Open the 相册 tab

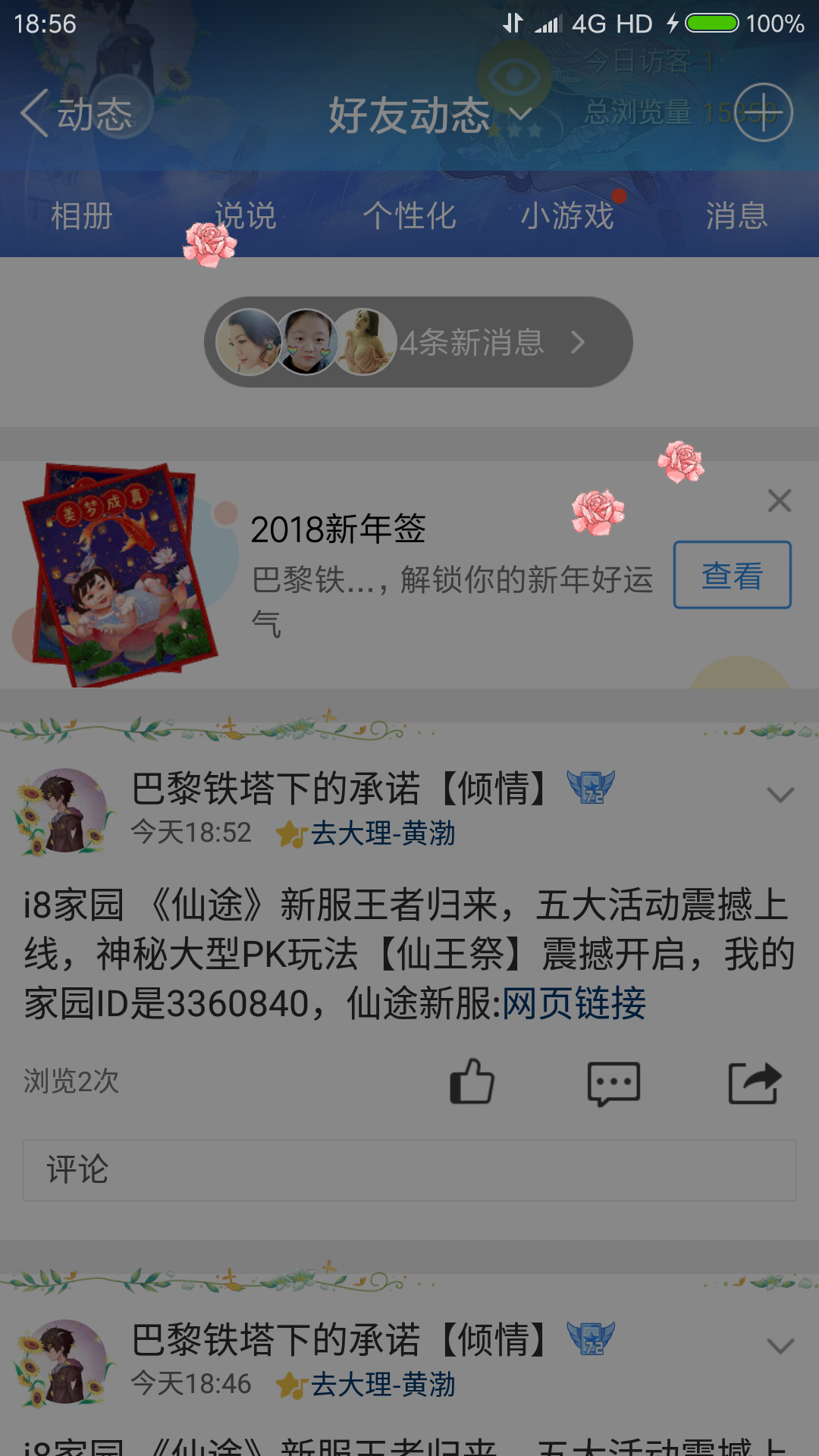[81, 216]
